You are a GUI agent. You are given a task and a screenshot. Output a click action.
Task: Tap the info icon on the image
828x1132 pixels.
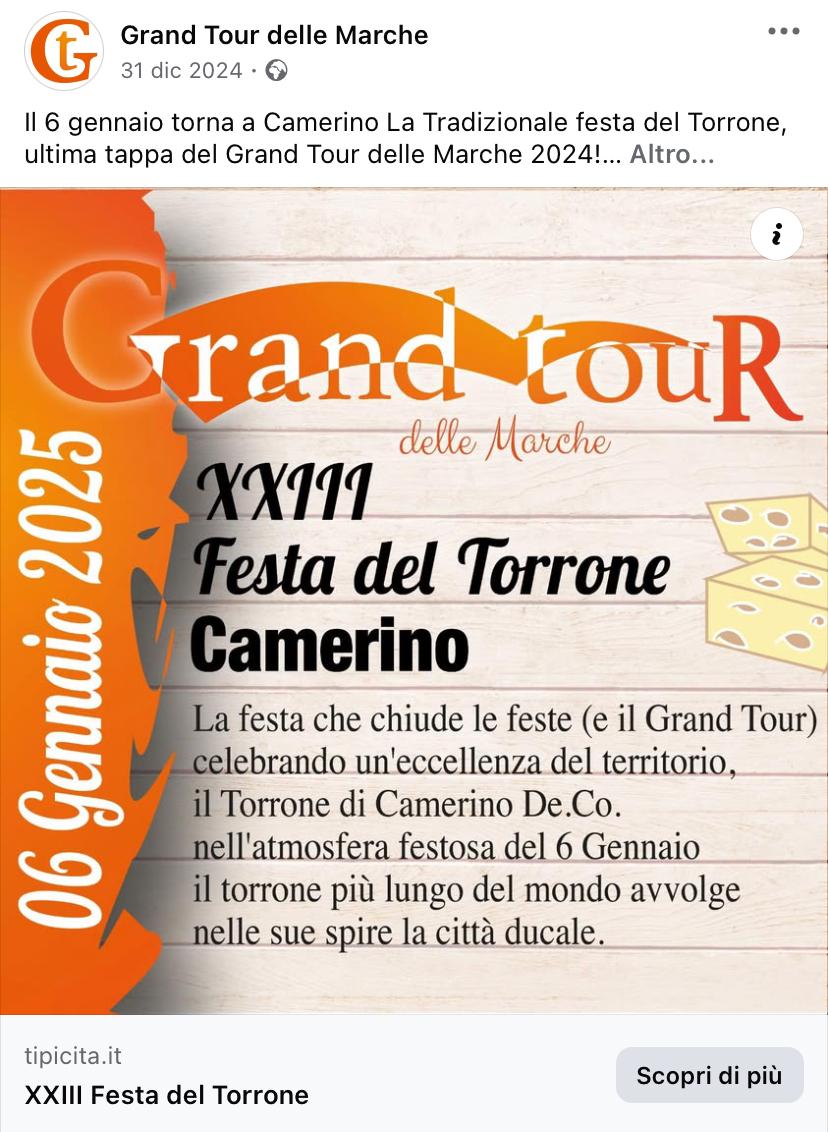776,235
